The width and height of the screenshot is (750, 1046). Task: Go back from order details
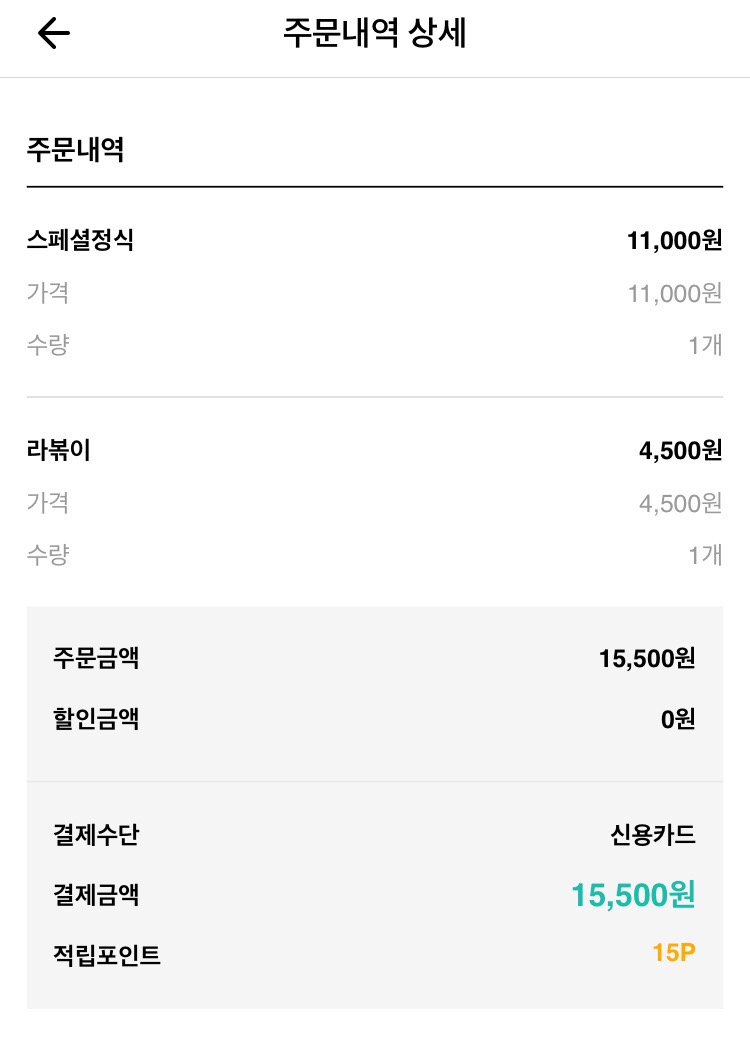click(x=54, y=34)
